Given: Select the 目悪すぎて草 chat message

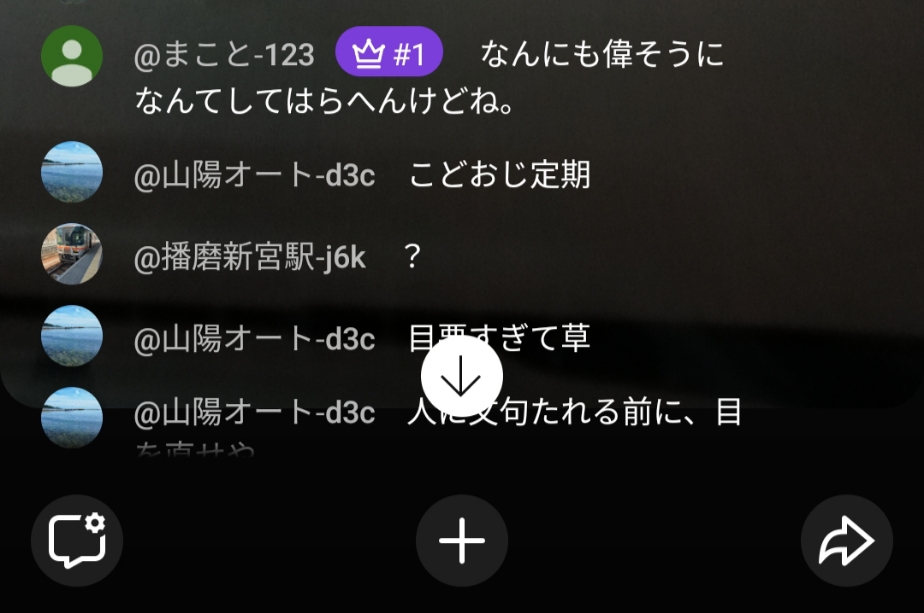Looking at the screenshot, I should 500,338.
